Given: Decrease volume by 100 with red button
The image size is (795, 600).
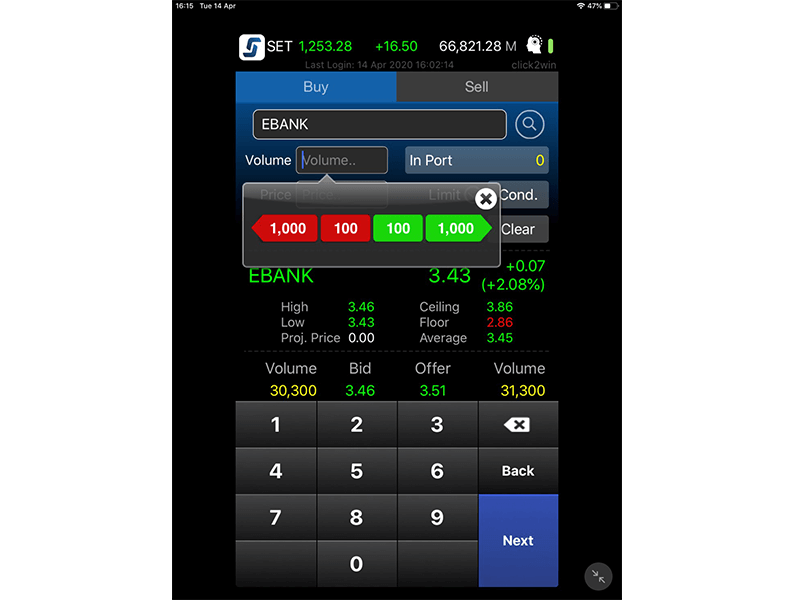Looking at the screenshot, I should pyautogui.click(x=346, y=229).
